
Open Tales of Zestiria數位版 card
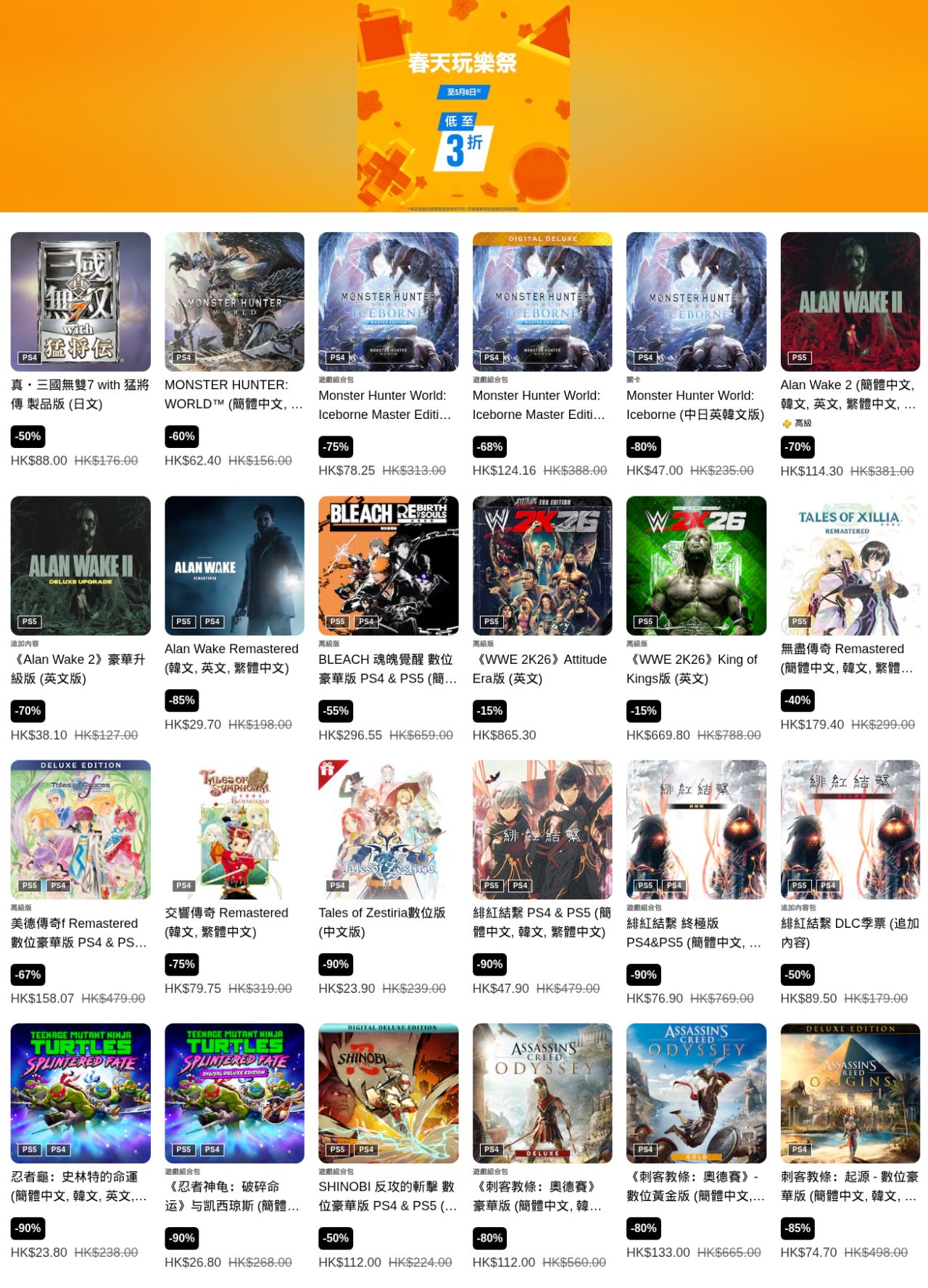(388, 829)
